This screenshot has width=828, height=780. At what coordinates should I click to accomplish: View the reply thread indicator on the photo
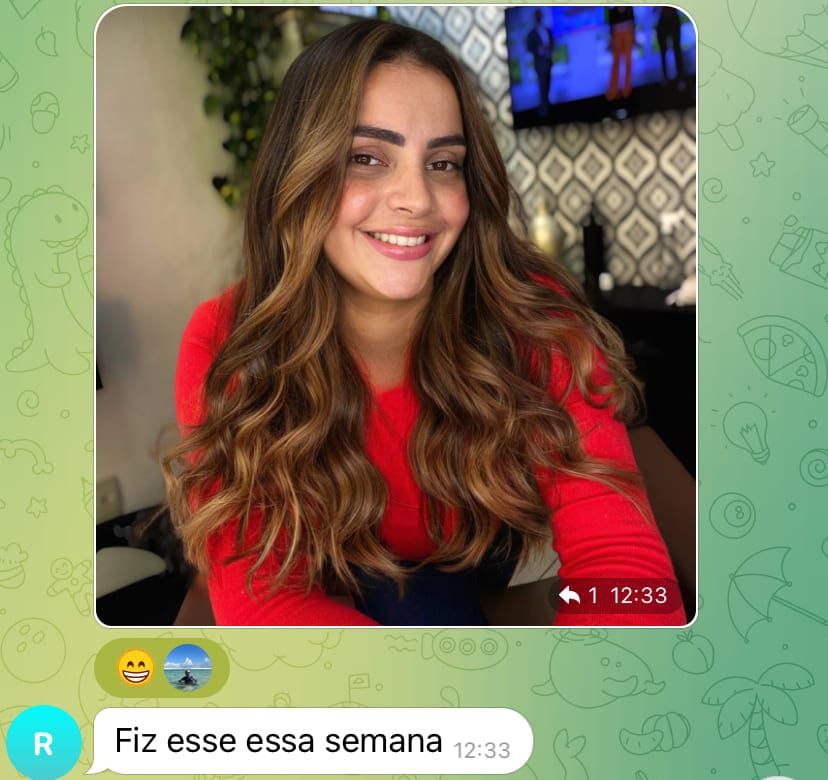point(578,596)
